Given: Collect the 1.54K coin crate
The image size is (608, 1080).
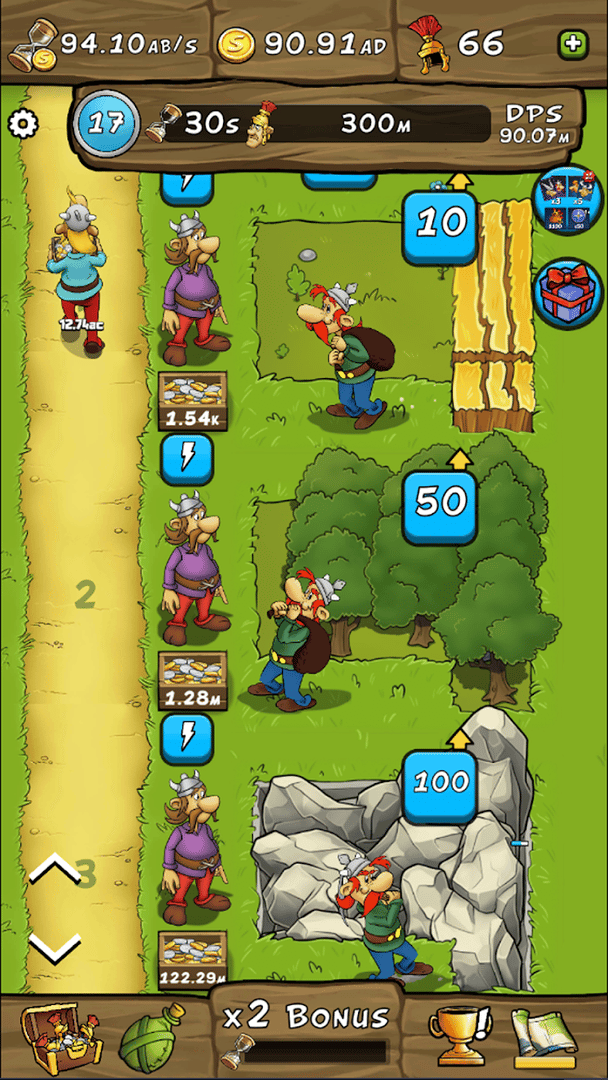Looking at the screenshot, I should coord(193,401).
